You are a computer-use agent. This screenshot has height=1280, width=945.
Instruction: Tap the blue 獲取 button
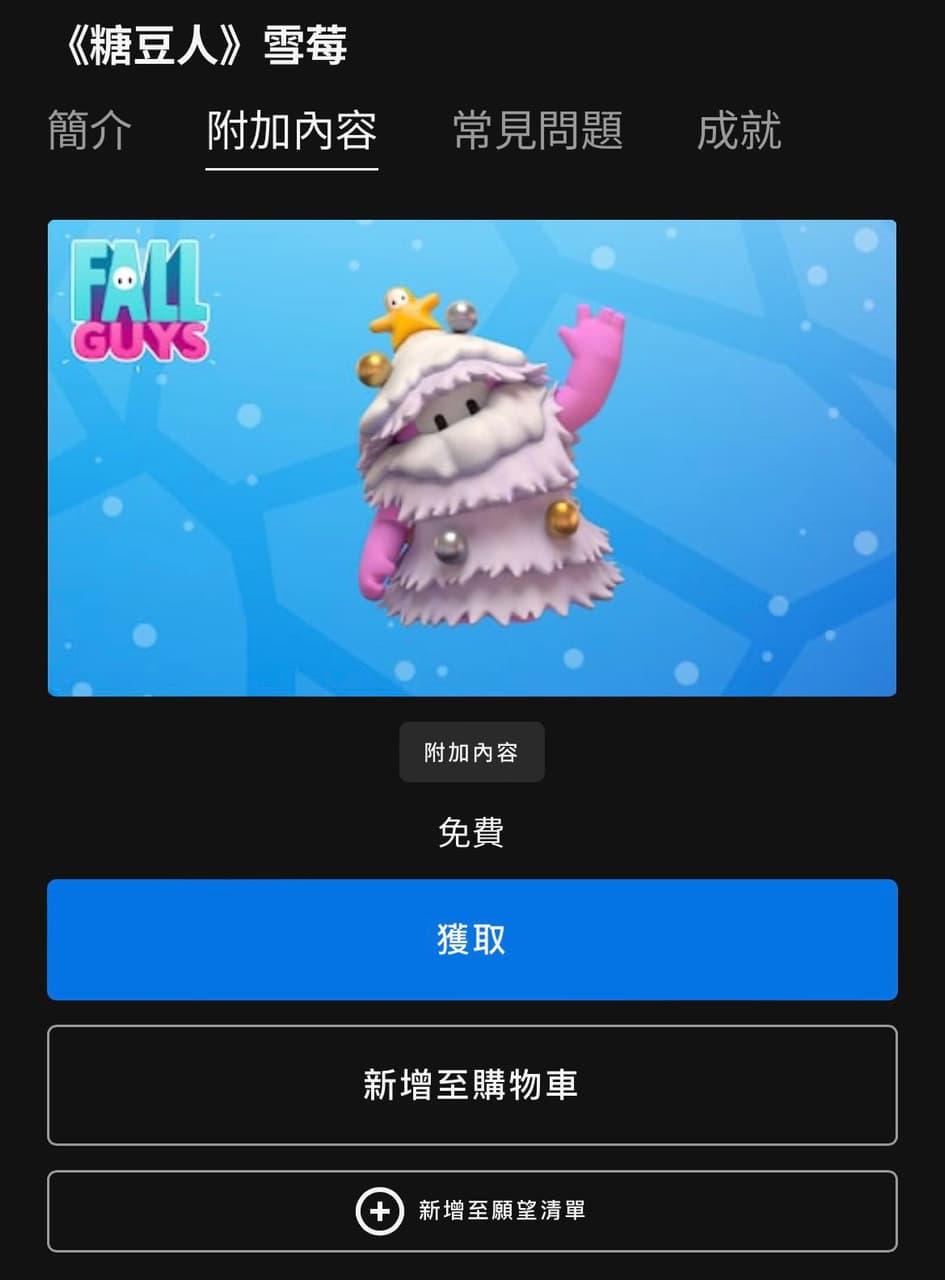[x=472, y=939]
